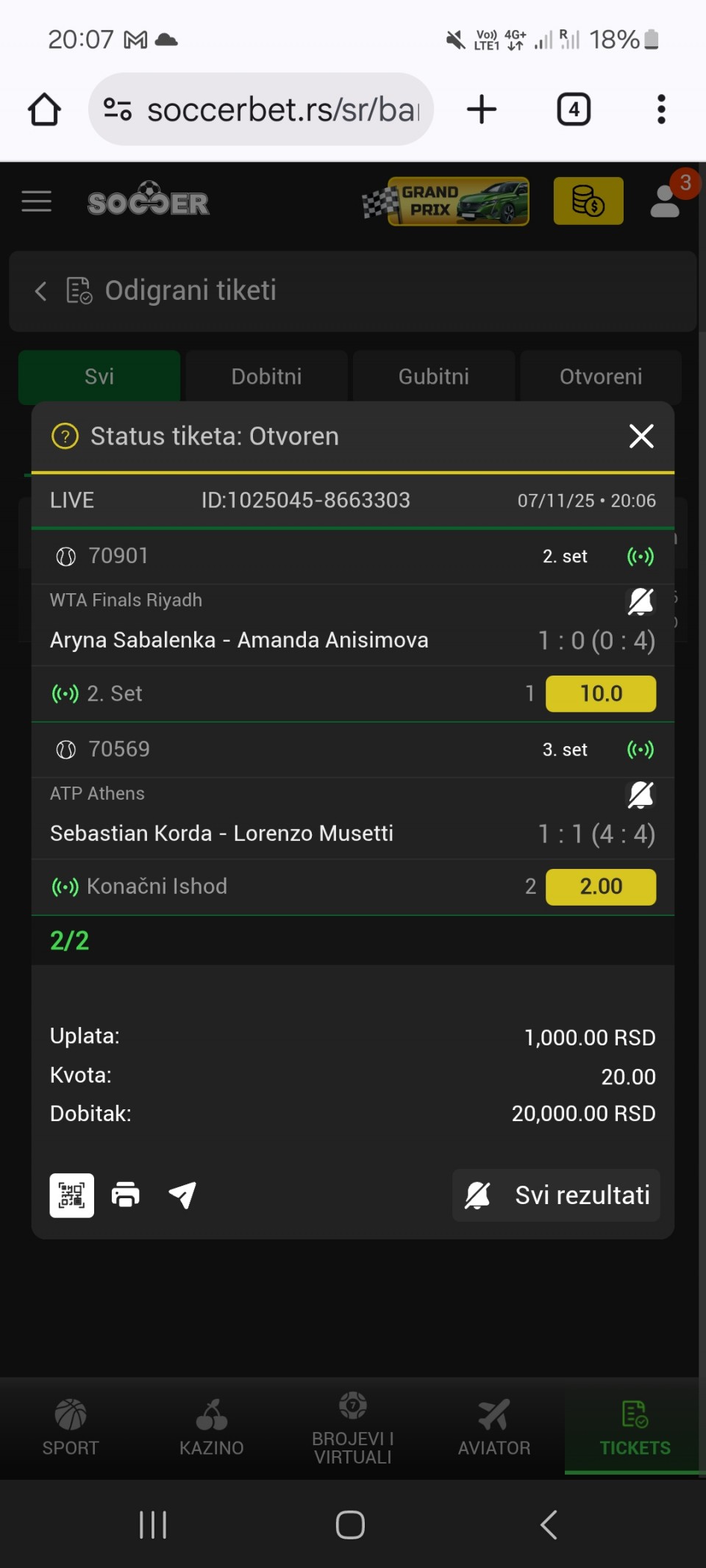706x1568 pixels.
Task: Open the deposit coins button
Action: point(588,201)
